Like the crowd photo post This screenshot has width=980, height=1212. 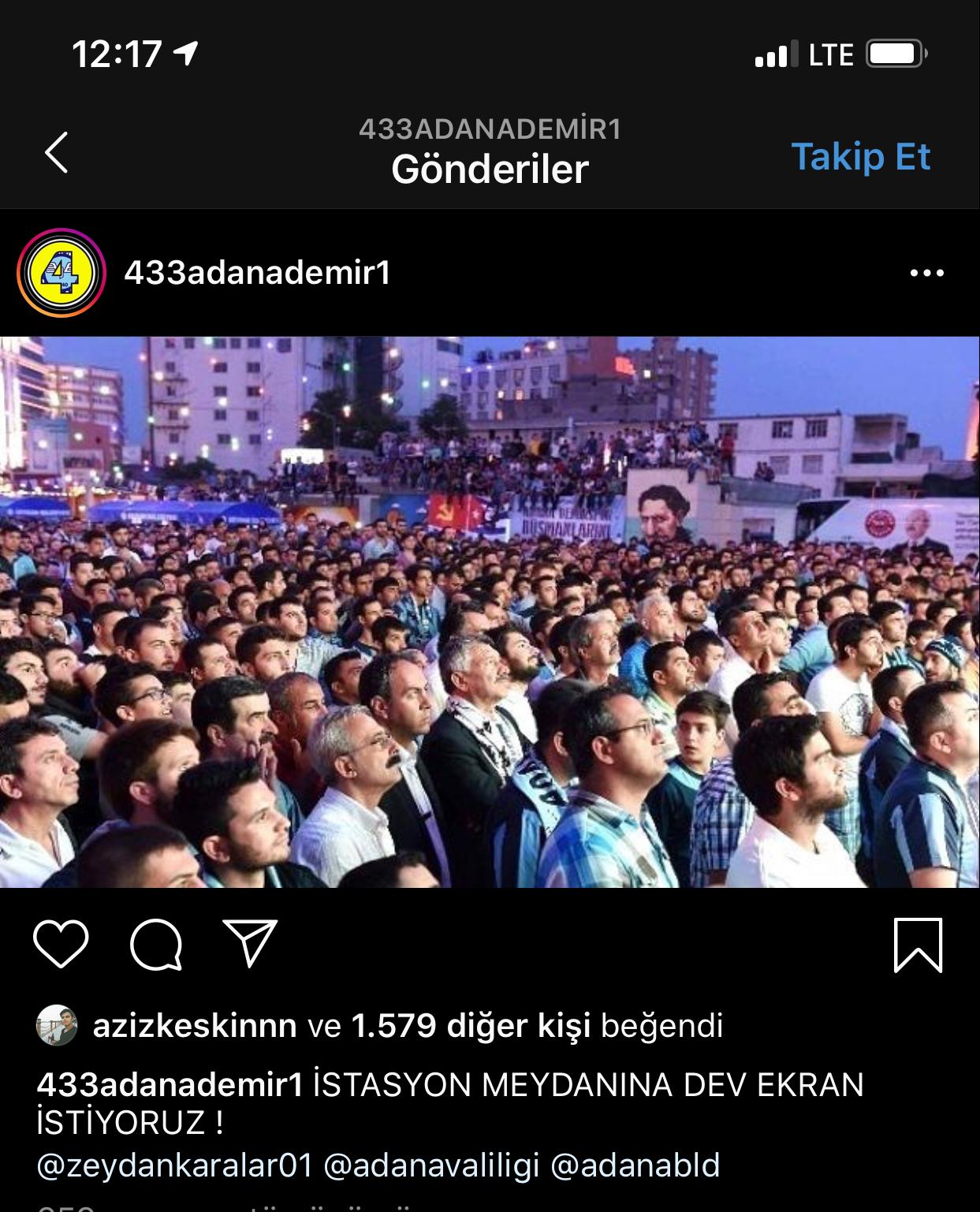tap(61, 943)
